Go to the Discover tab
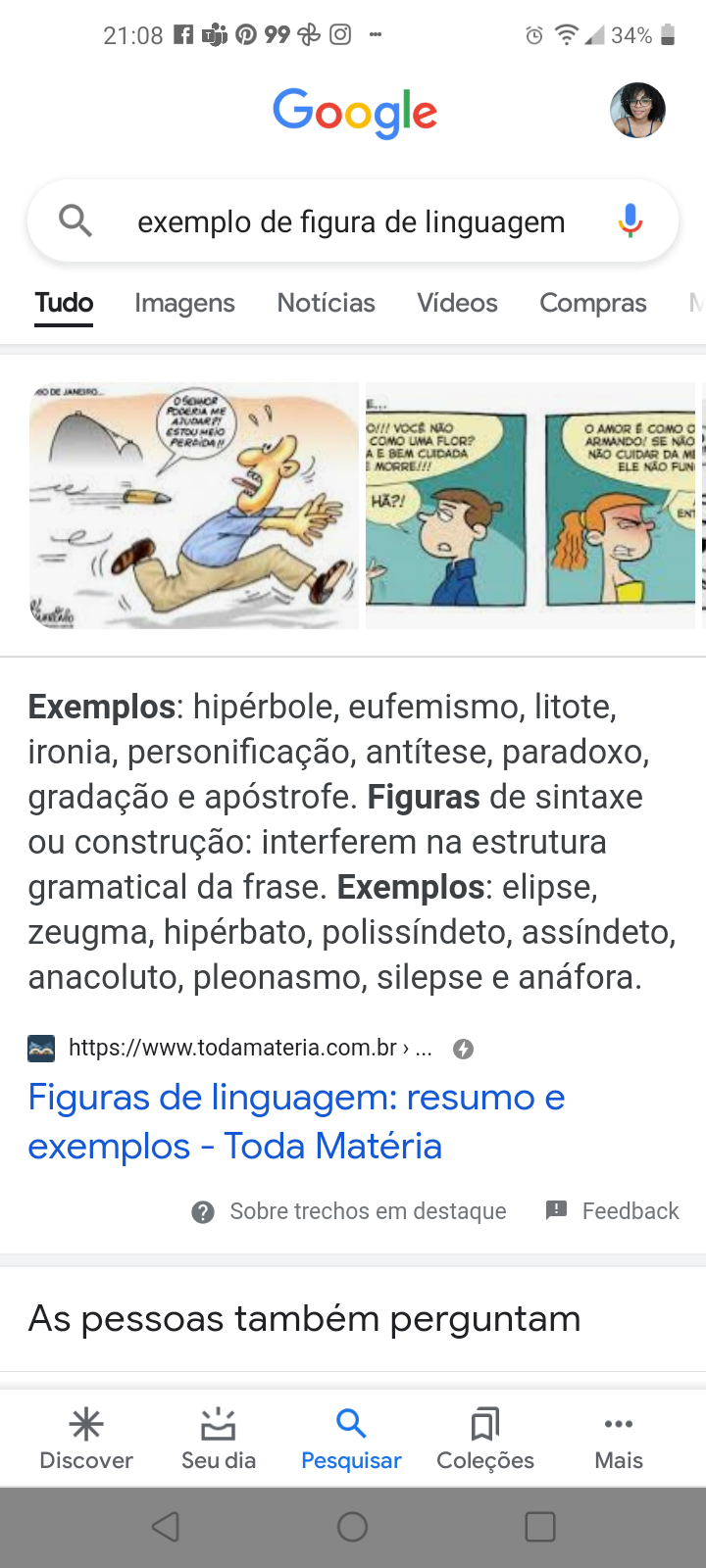The height and width of the screenshot is (1568, 706). pos(86,1439)
